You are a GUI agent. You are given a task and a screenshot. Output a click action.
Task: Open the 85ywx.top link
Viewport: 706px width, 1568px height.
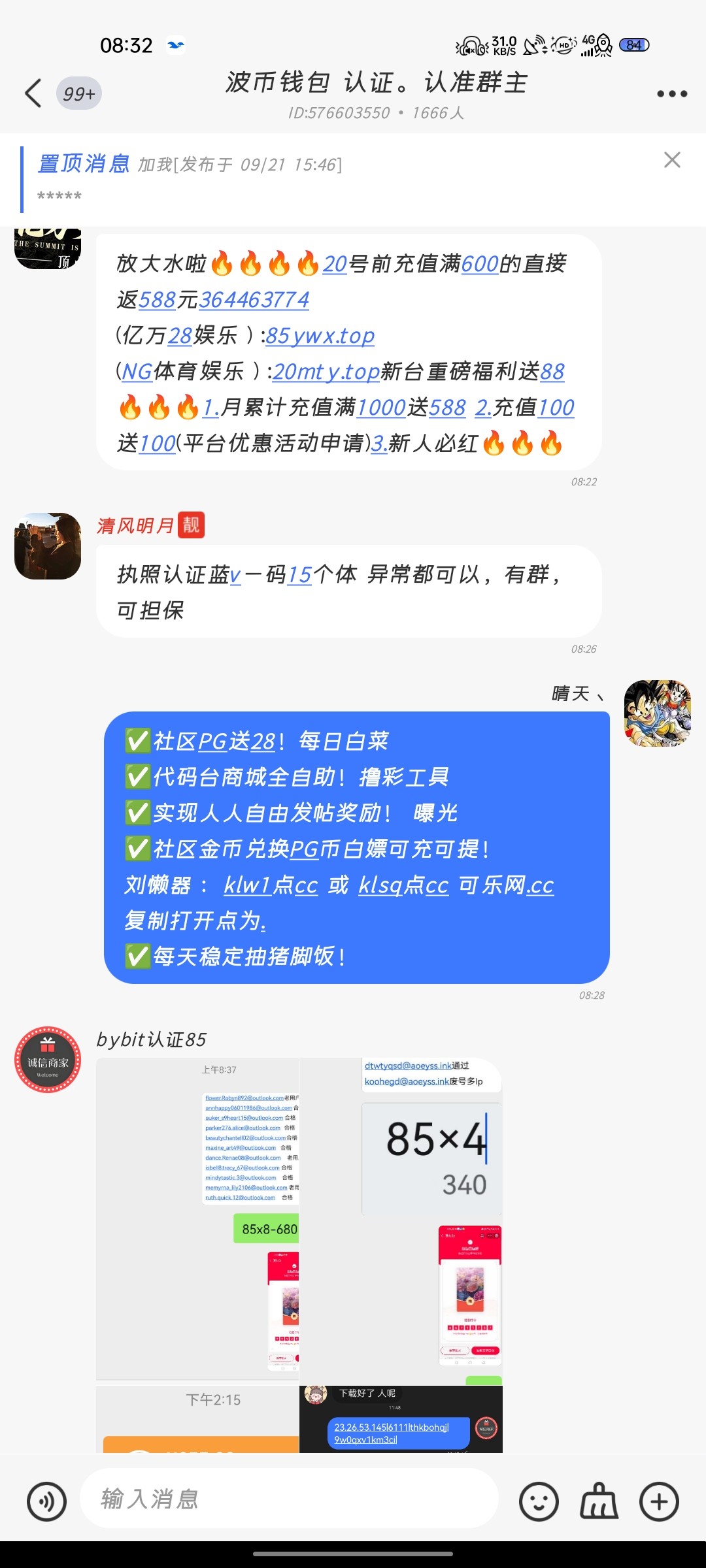coord(320,336)
